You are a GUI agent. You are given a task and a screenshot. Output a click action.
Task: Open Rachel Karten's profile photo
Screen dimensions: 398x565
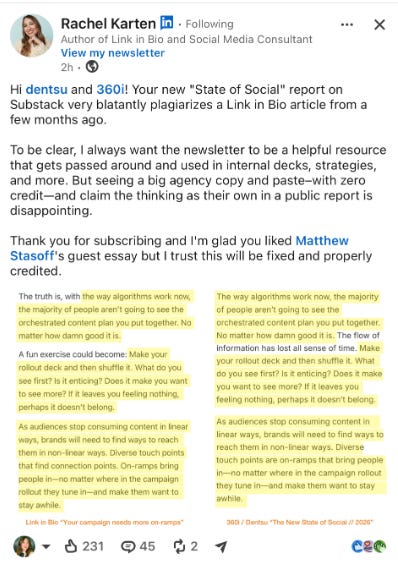click(31, 36)
